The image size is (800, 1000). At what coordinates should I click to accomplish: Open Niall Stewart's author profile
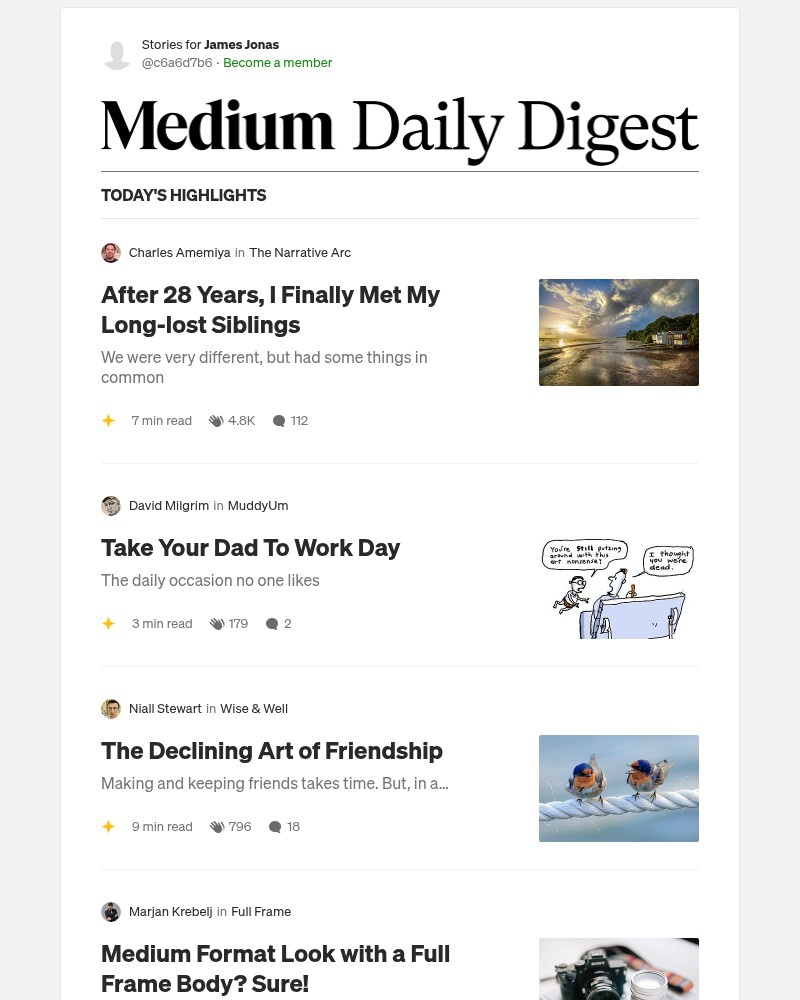click(165, 708)
